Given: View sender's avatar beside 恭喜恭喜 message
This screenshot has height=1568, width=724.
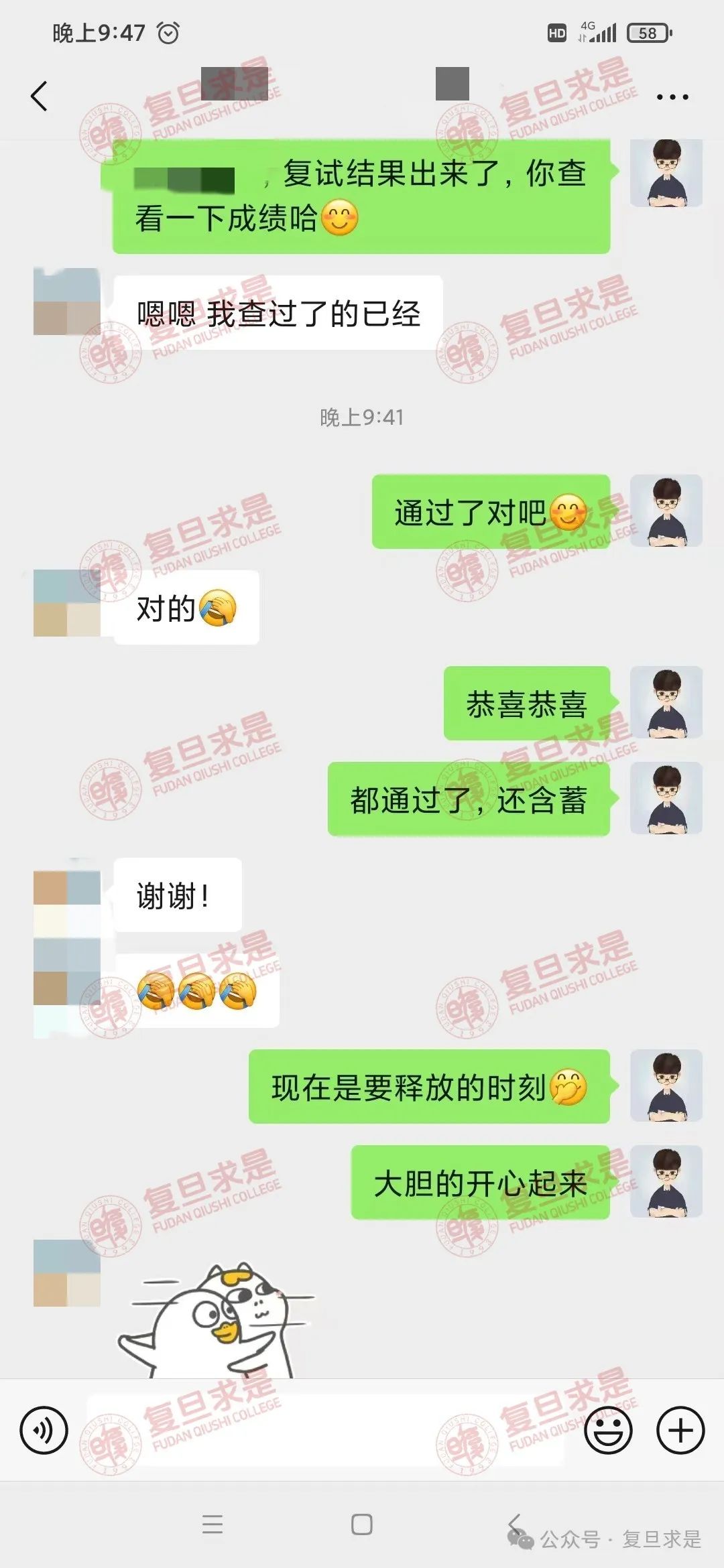Looking at the screenshot, I should pyautogui.click(x=666, y=702).
